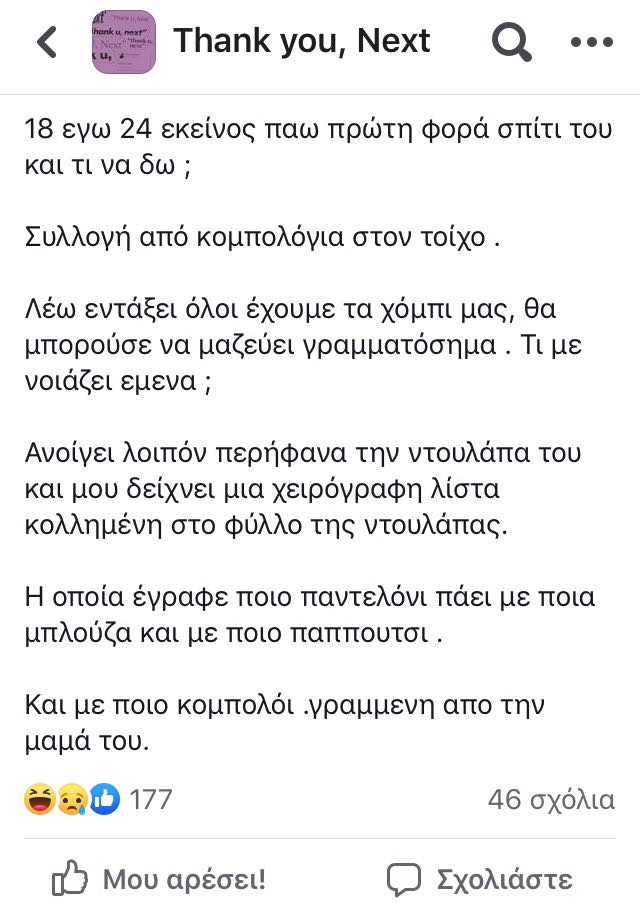Tap Σχολιάστε to write a comment
This screenshot has width=640, height=910.
[x=480, y=880]
